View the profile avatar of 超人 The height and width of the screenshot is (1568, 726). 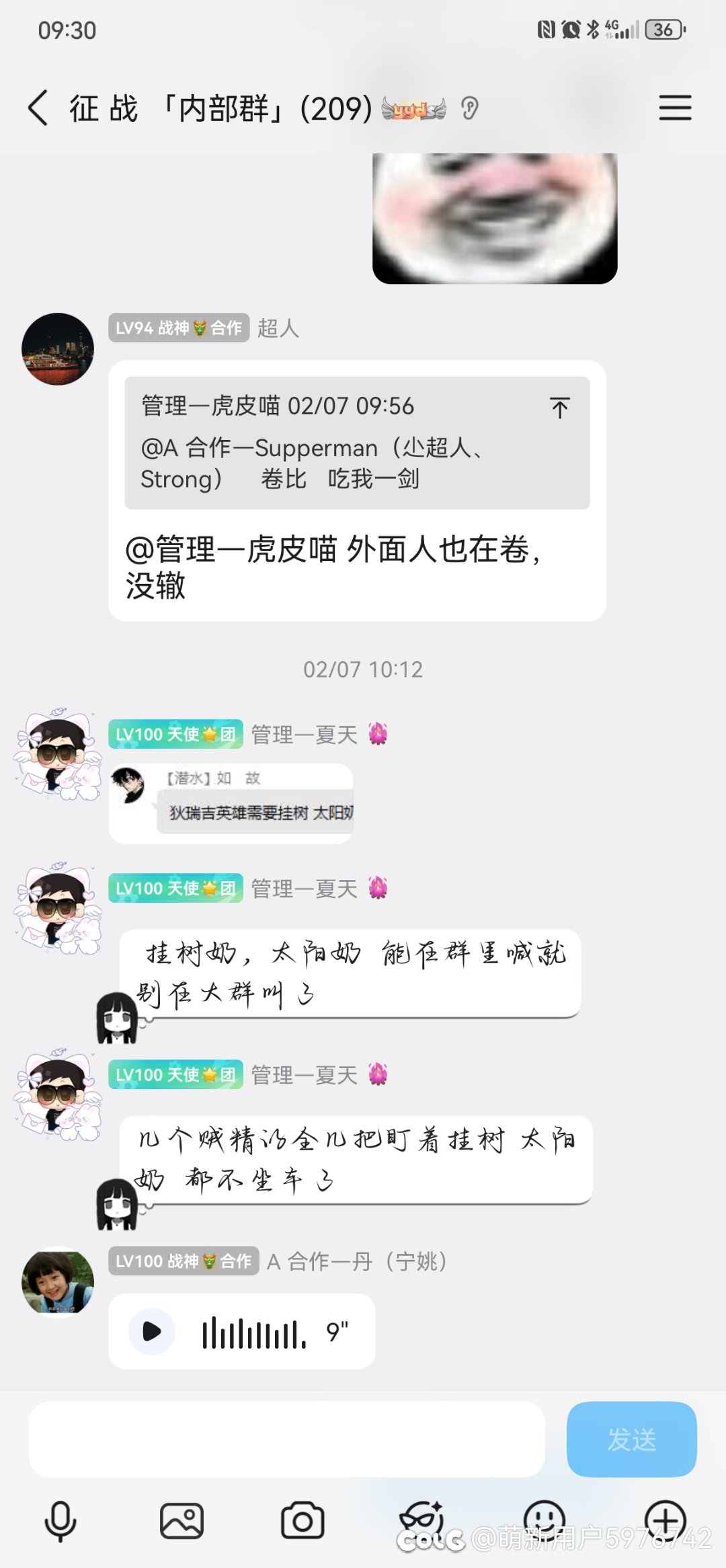tap(58, 348)
